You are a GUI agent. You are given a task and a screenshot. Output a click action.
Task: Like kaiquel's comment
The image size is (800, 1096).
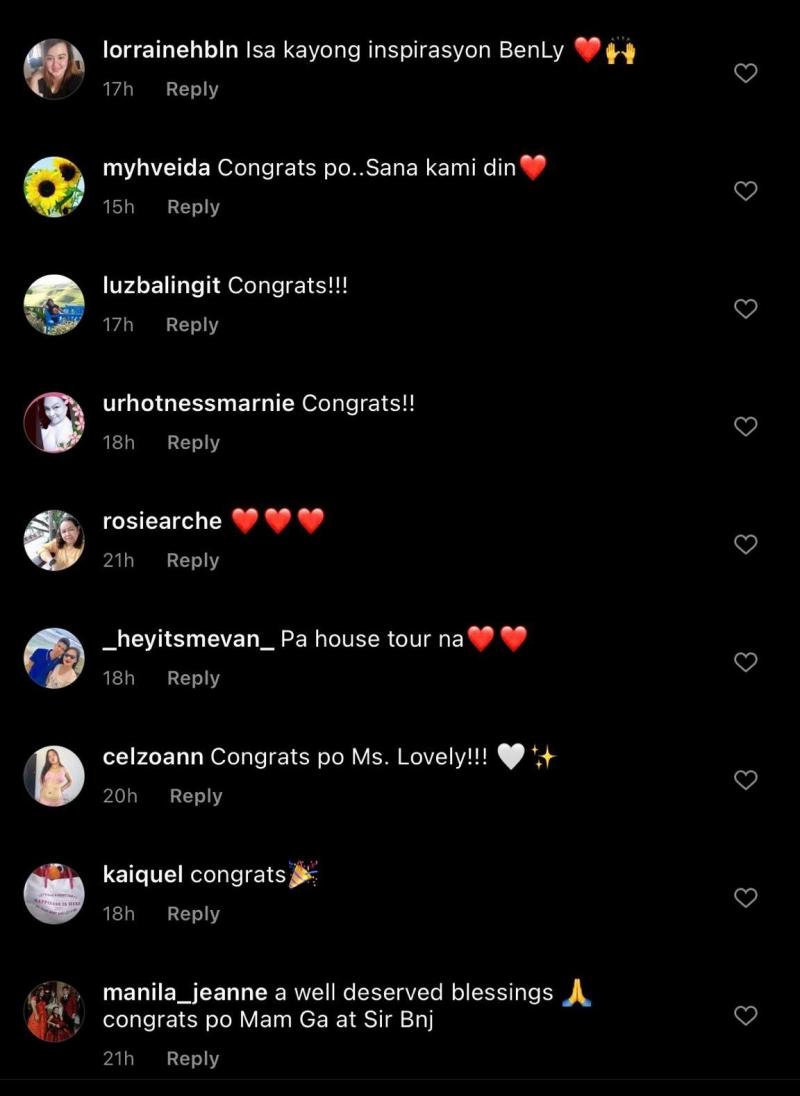[x=746, y=898]
